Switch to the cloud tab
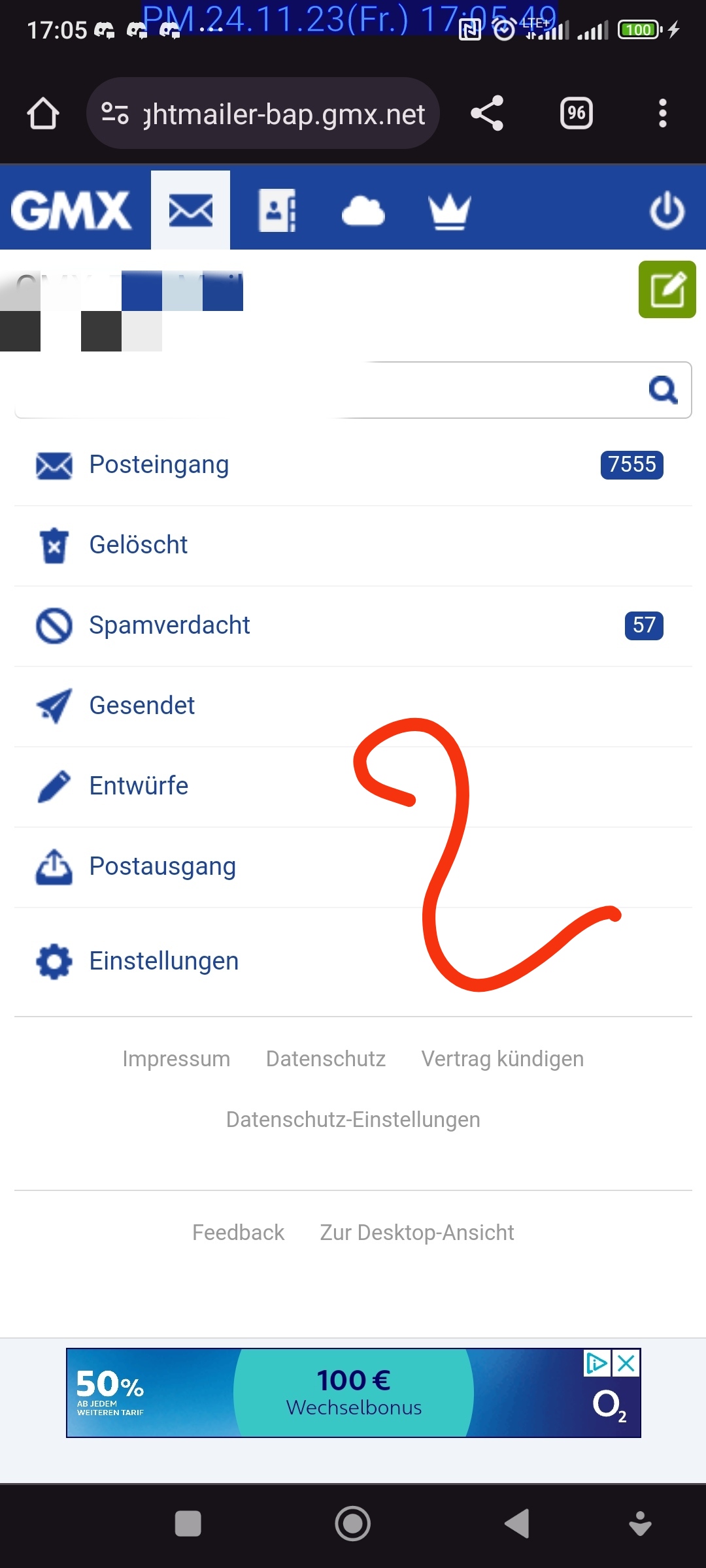This screenshot has height=1568, width=706. [x=363, y=210]
